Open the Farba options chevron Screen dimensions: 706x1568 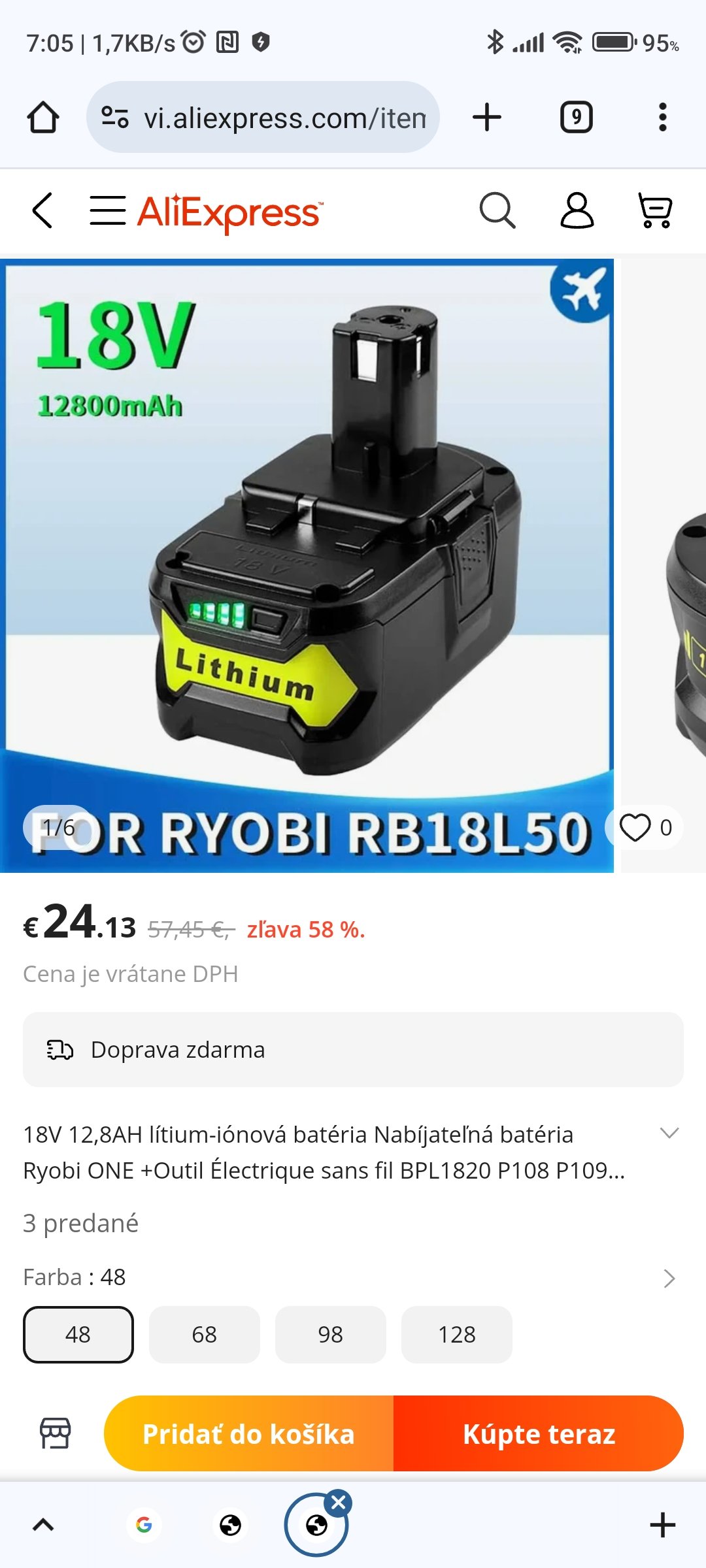[x=669, y=1278]
